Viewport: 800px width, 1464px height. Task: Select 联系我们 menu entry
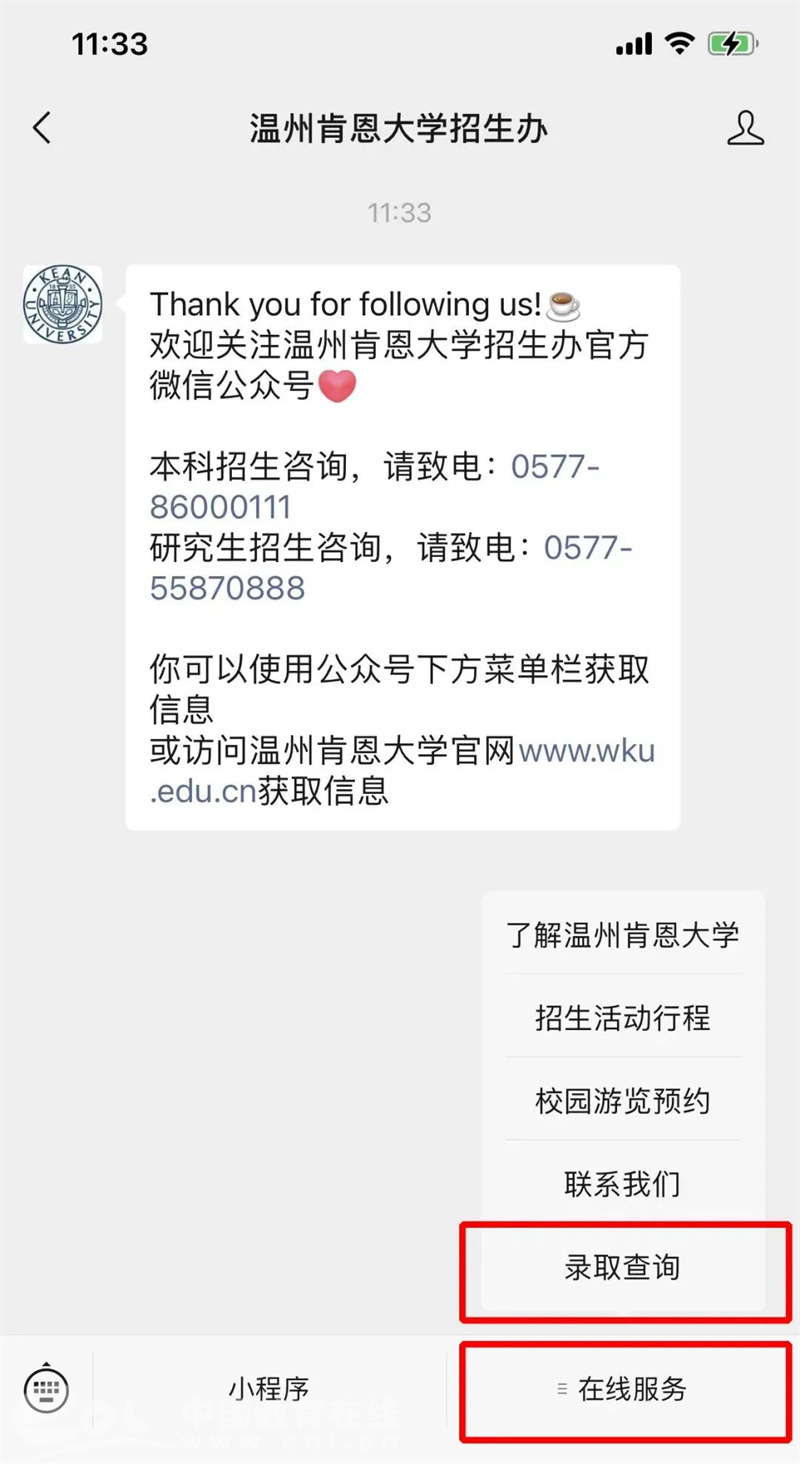tap(622, 1184)
